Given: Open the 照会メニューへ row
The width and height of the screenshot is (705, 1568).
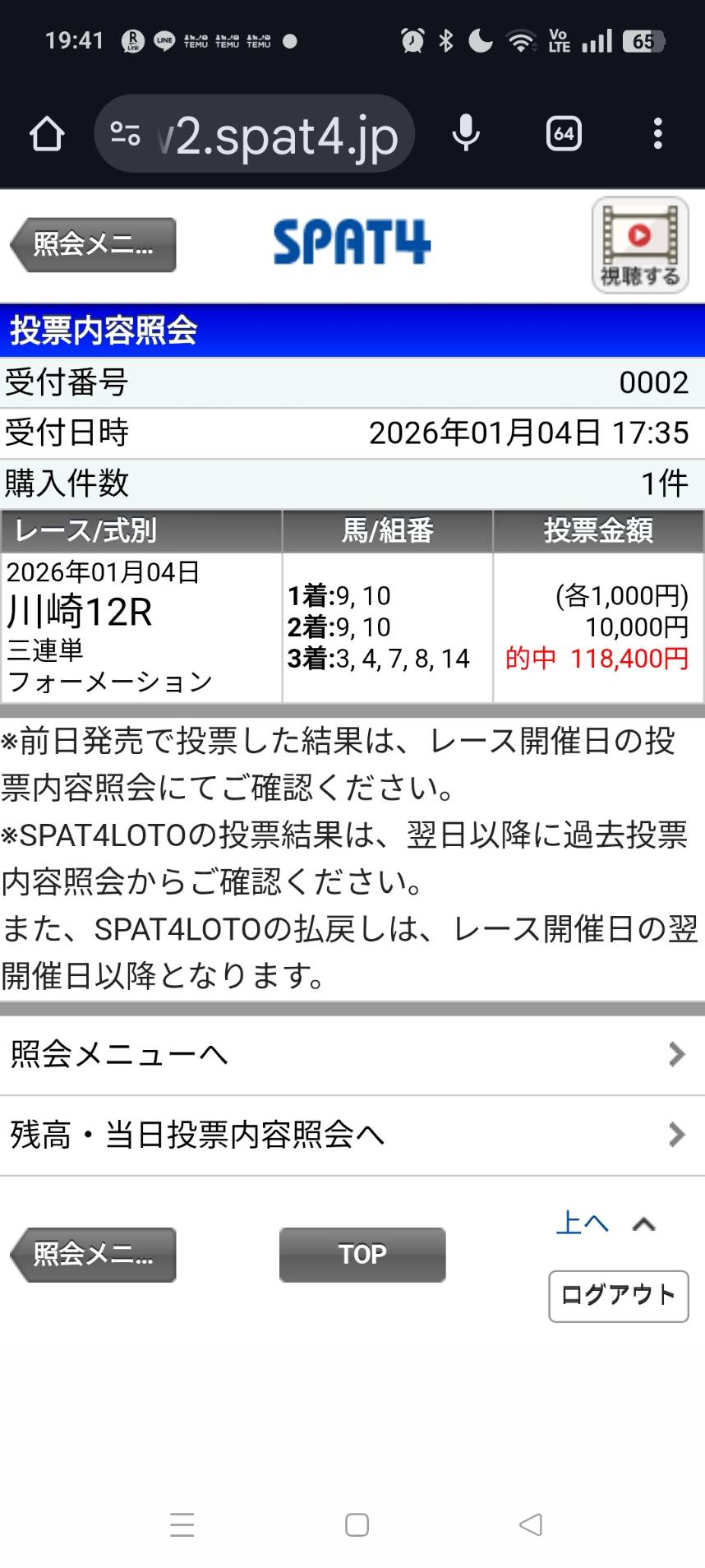Looking at the screenshot, I should point(352,1054).
